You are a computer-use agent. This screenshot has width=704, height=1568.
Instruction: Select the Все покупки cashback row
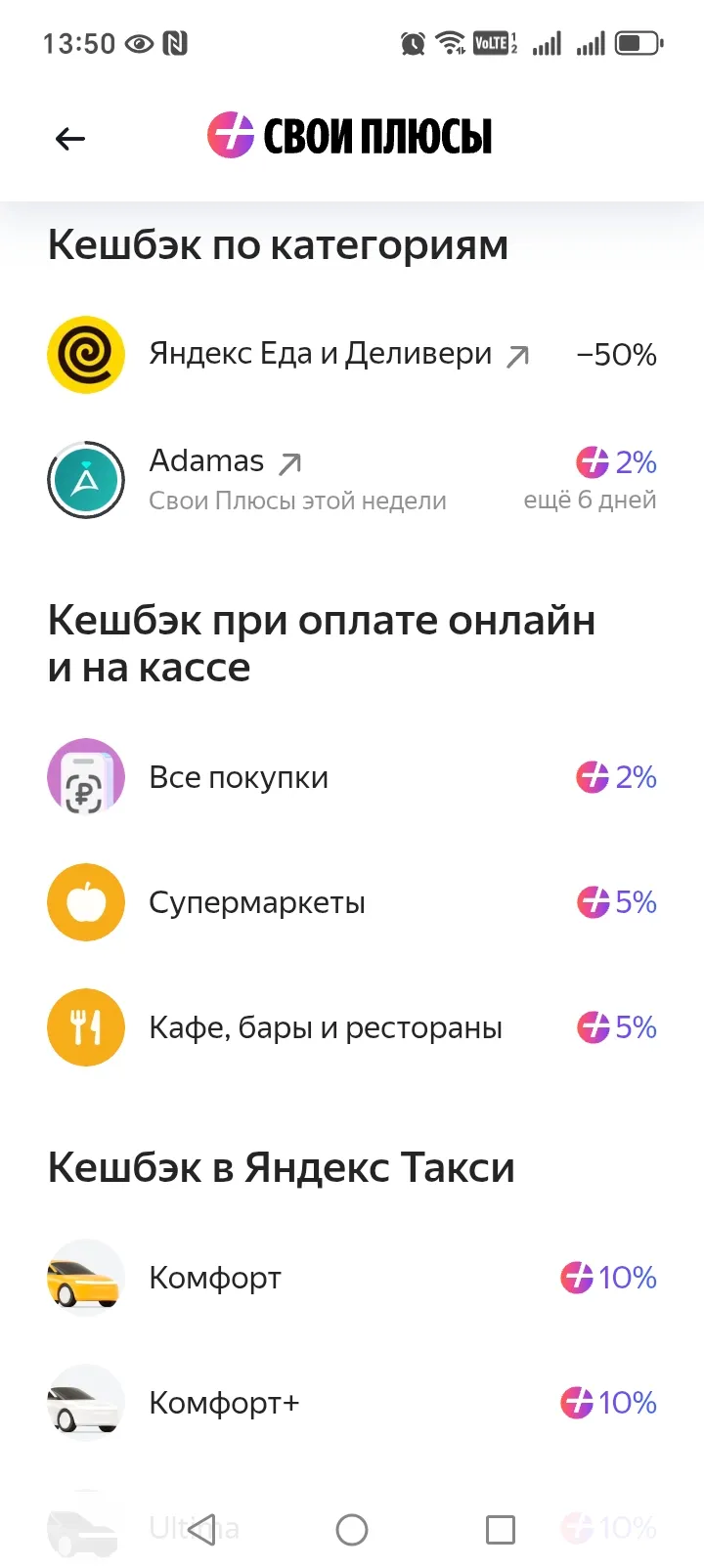pos(352,777)
